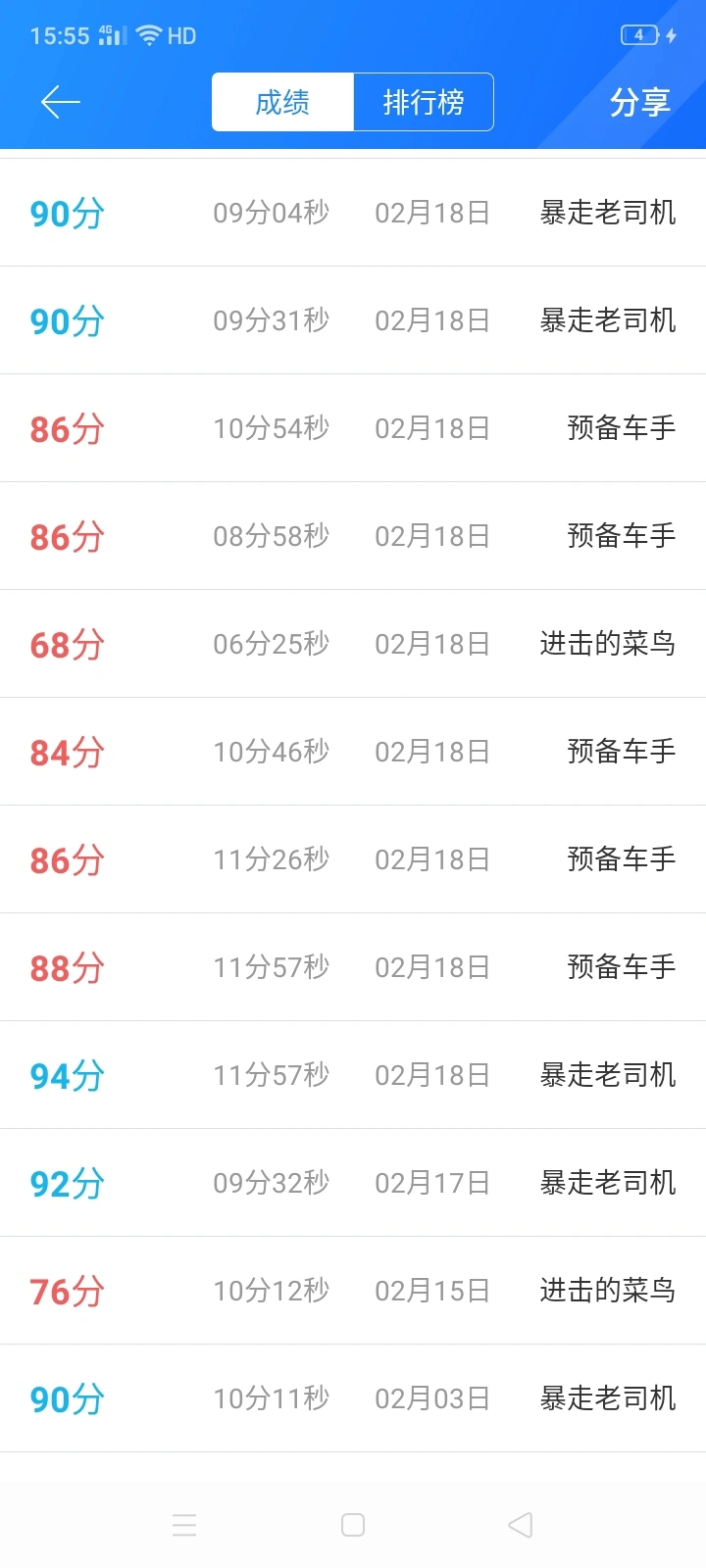This screenshot has height=1568, width=706.
Task: Tap the 分享 button
Action: (639, 102)
